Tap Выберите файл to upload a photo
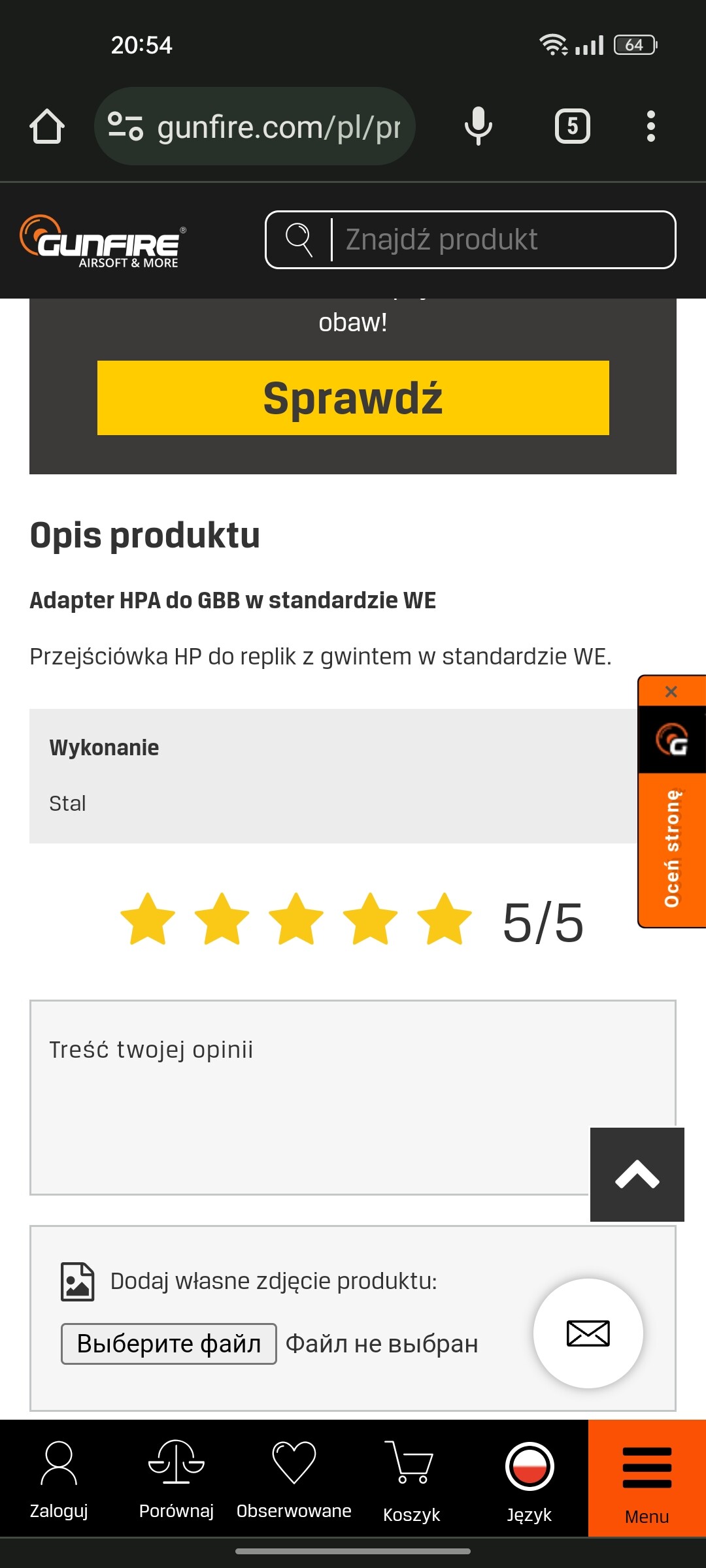Screen dimensions: 706x1568 (169, 1344)
